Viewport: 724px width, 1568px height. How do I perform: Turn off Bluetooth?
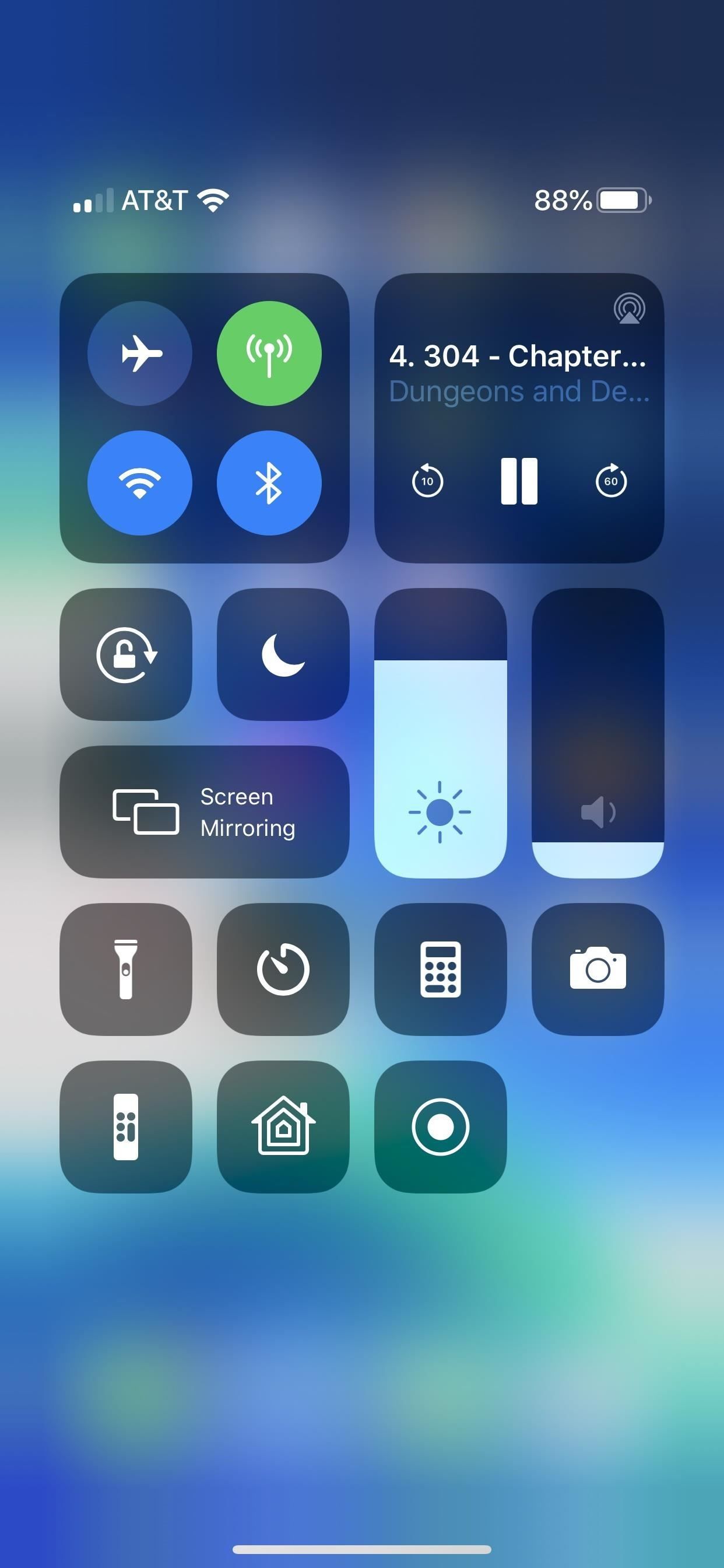pos(269,482)
